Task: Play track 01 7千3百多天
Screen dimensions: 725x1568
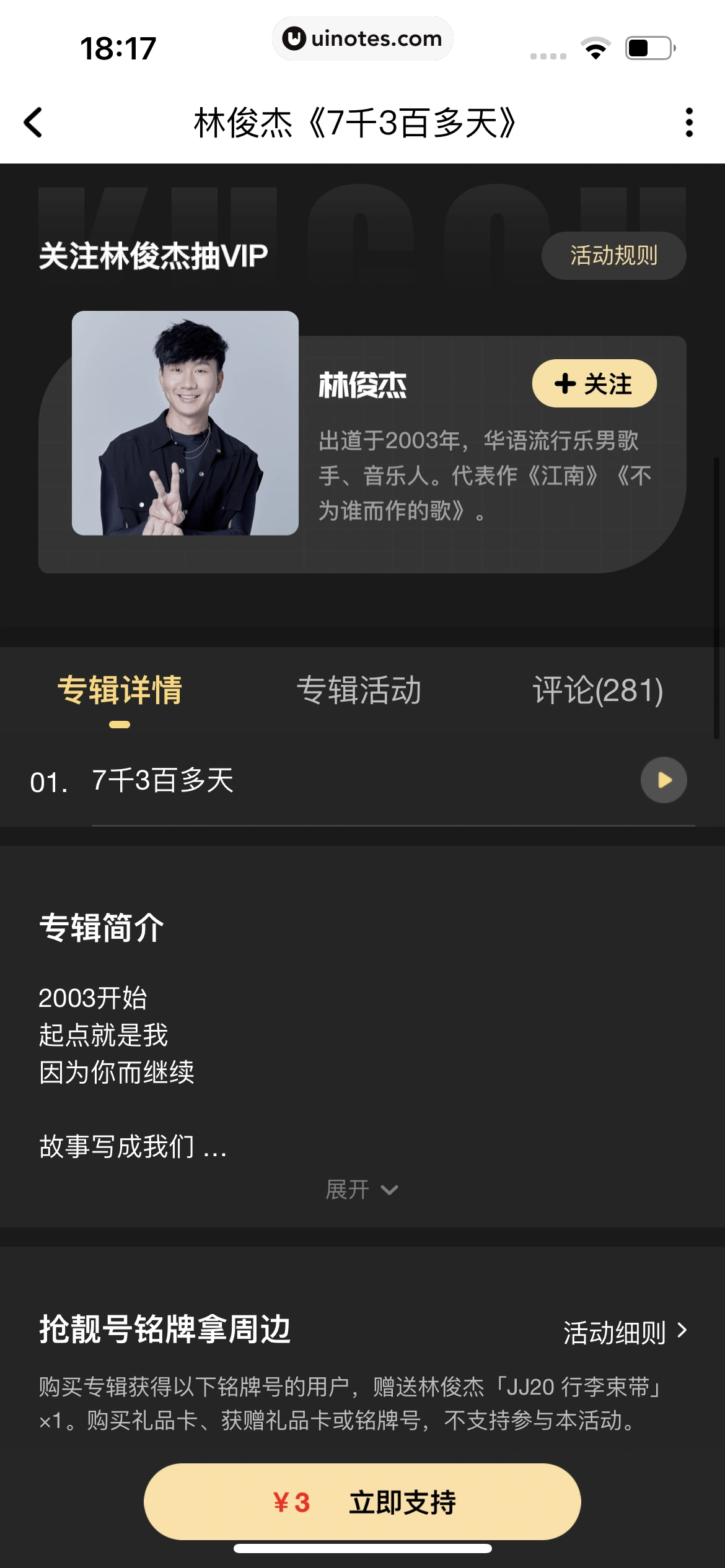Action: click(x=663, y=780)
